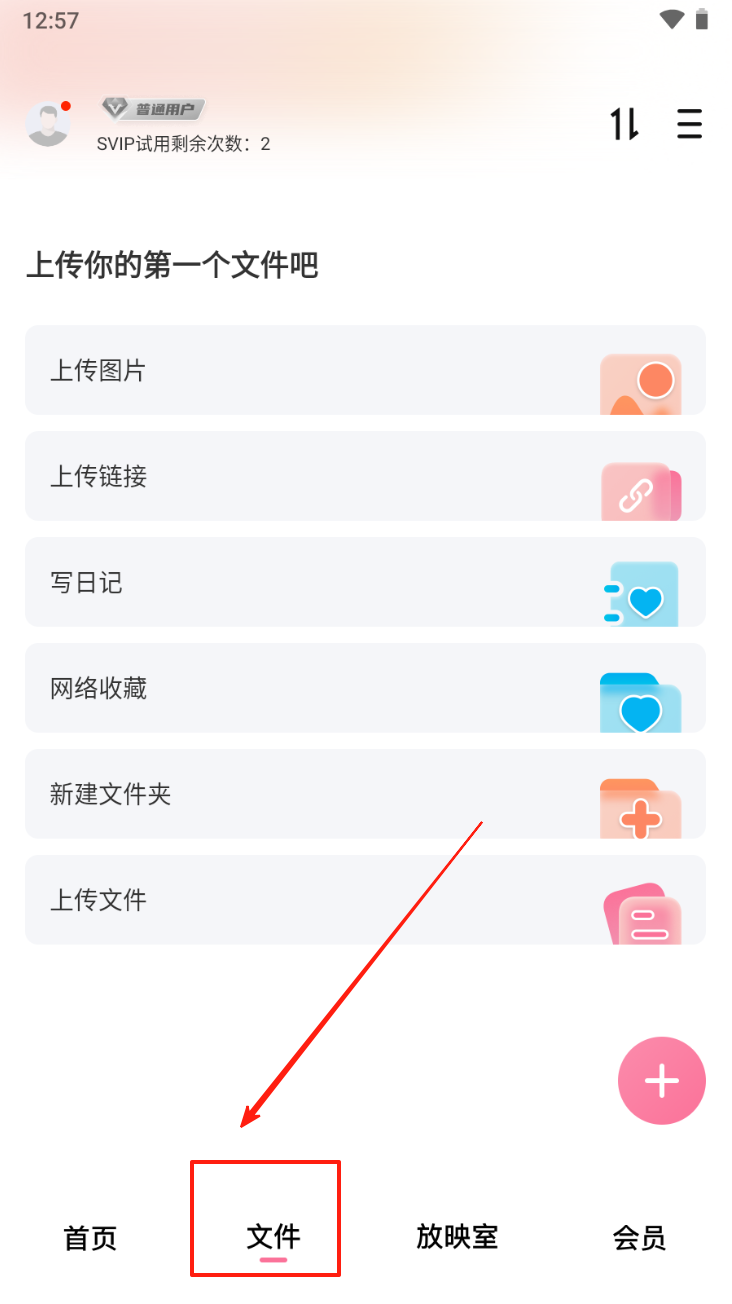
Task: Switch to the 首页 tab
Action: point(90,1238)
